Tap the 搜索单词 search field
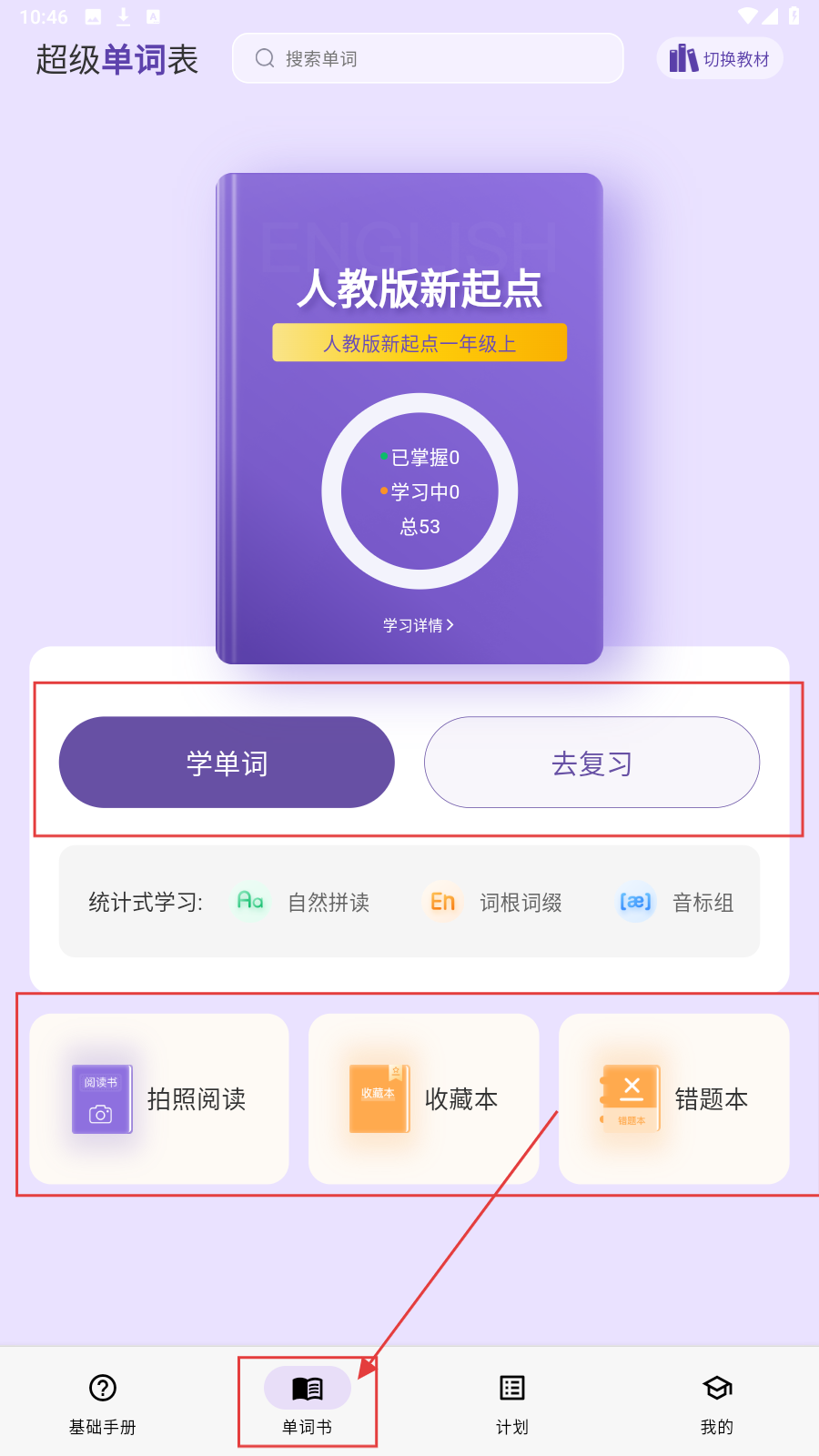This screenshot has height=1456, width=819. click(428, 58)
